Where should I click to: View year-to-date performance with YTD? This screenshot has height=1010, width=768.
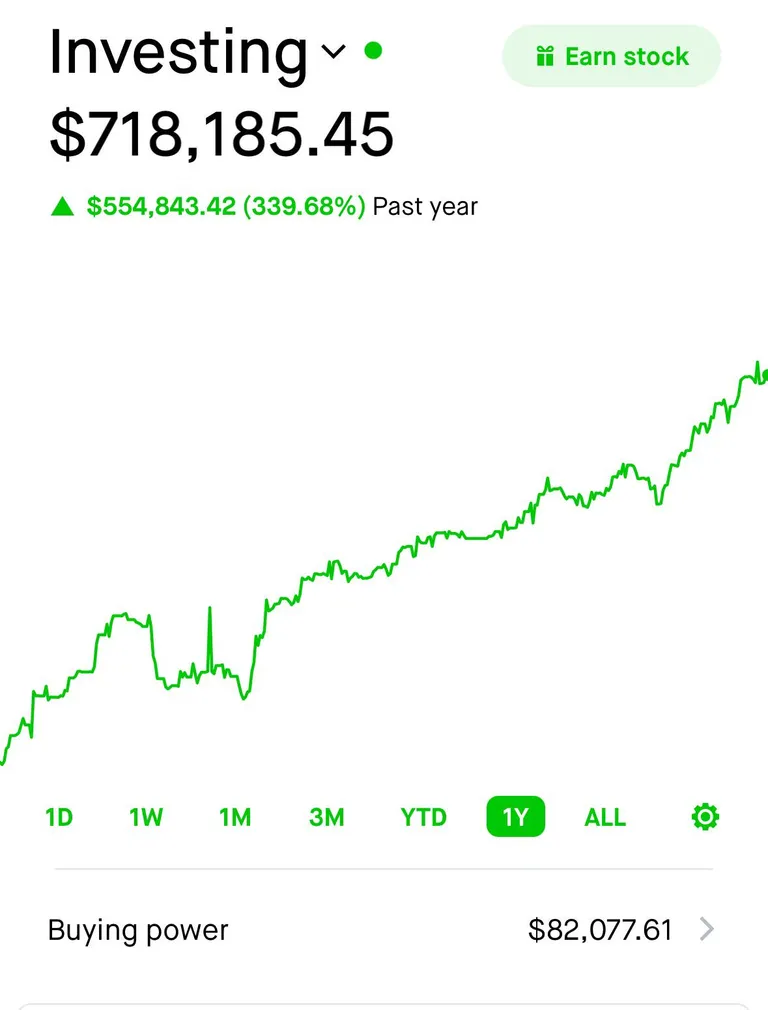[x=422, y=817]
